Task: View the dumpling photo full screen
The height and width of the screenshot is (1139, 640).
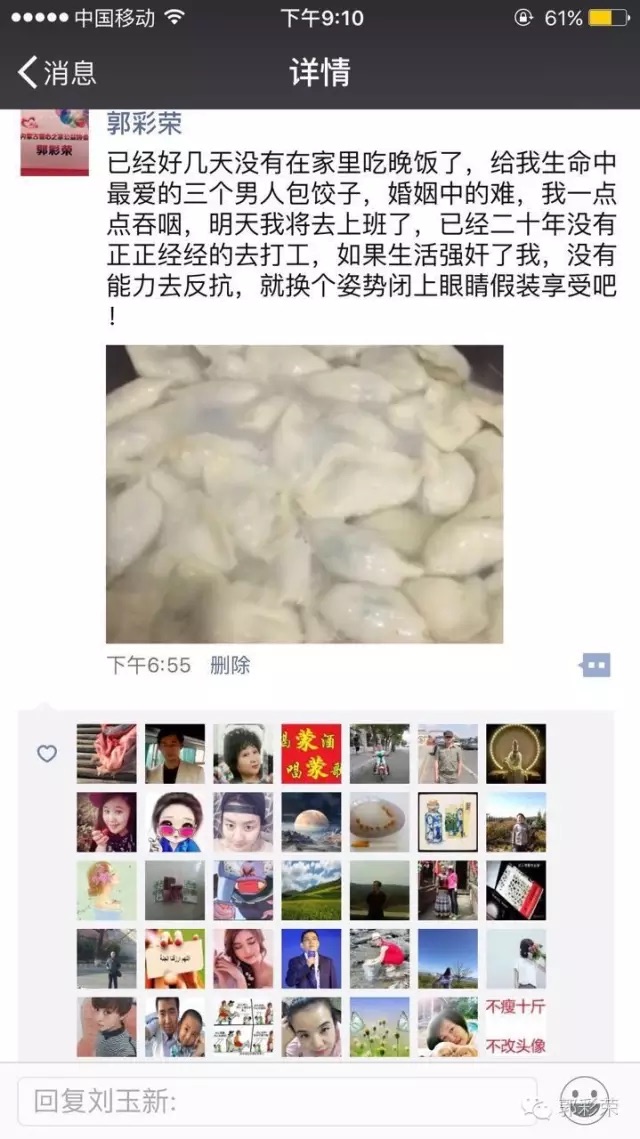Action: (x=304, y=494)
